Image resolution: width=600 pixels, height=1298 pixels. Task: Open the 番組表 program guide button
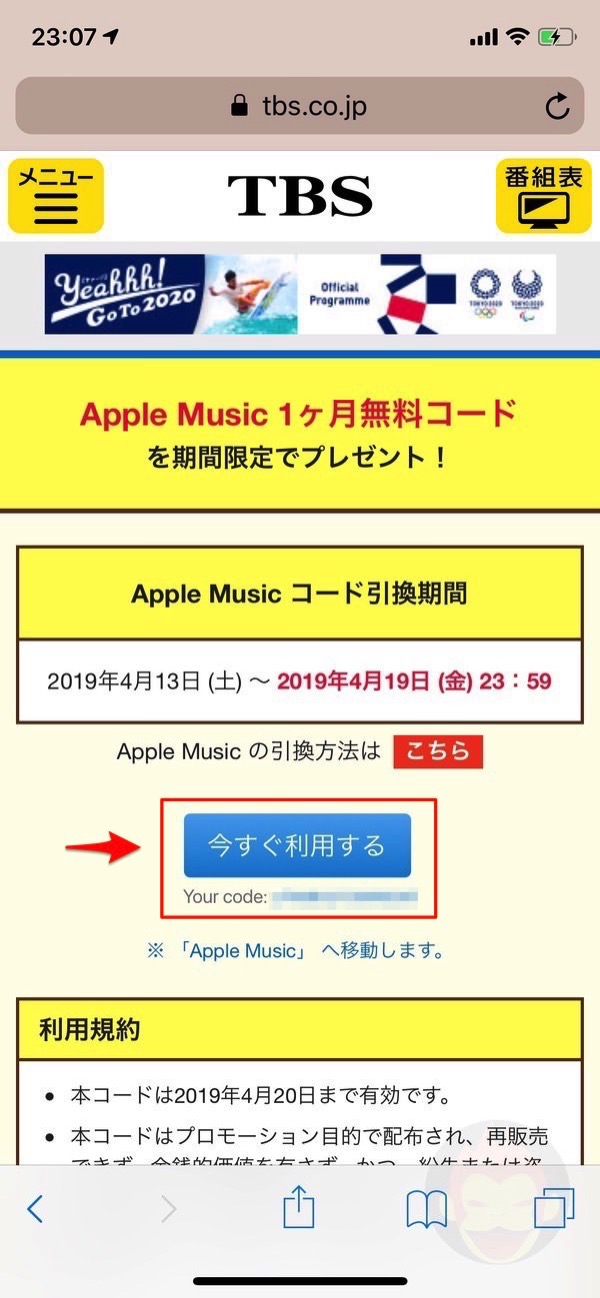pos(542,196)
